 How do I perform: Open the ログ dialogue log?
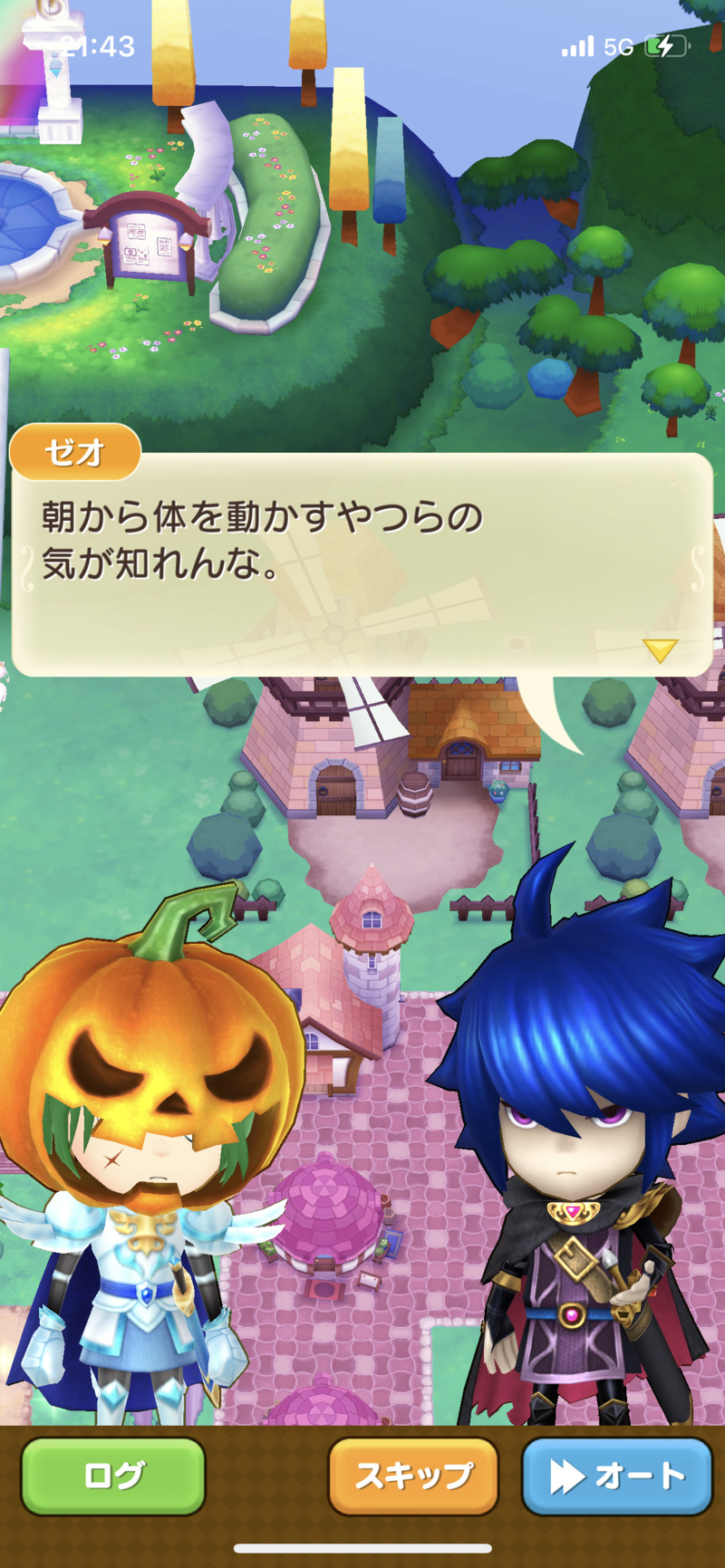[113, 1476]
